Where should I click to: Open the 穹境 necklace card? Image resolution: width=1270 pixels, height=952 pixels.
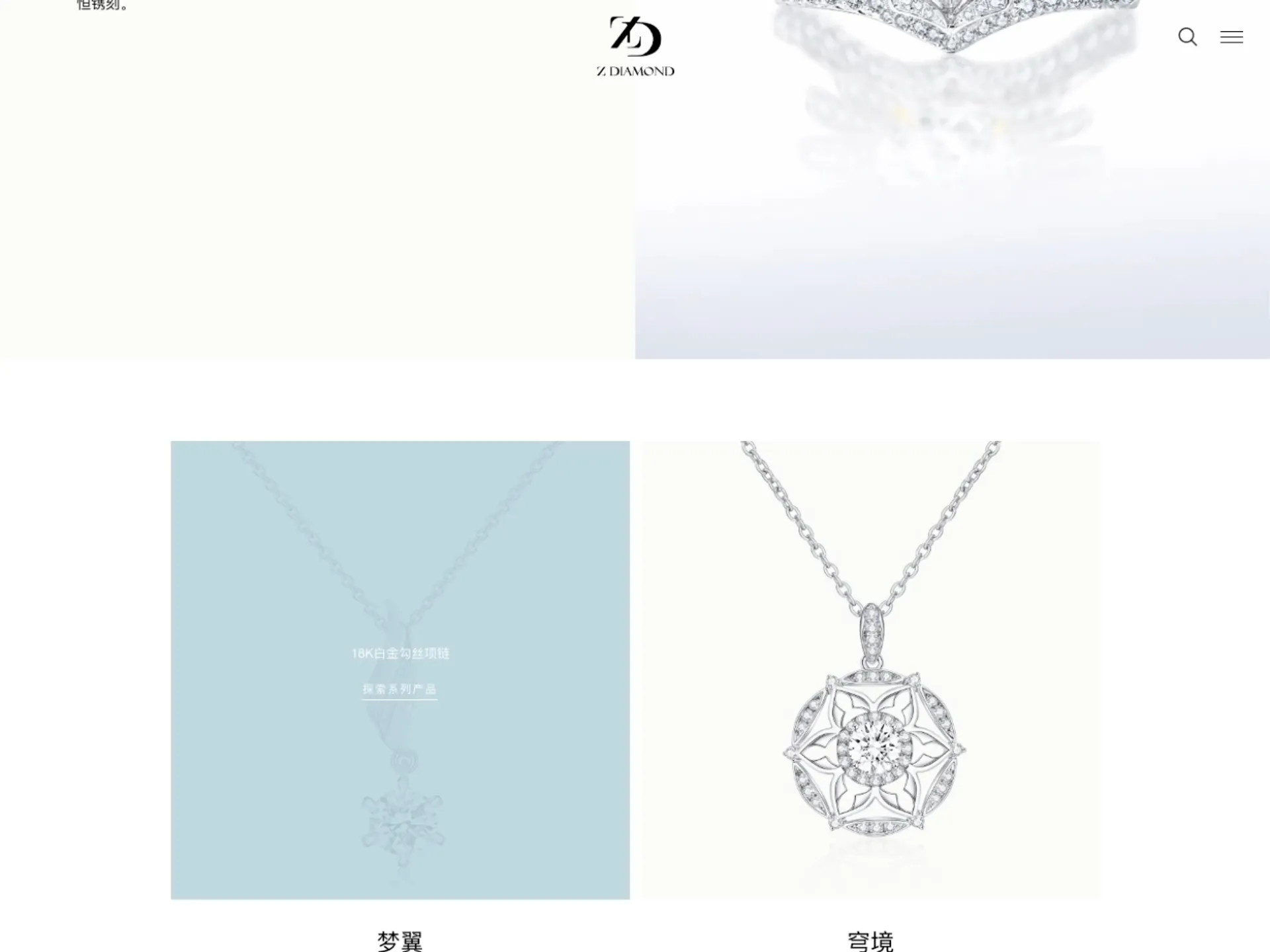[870, 669]
